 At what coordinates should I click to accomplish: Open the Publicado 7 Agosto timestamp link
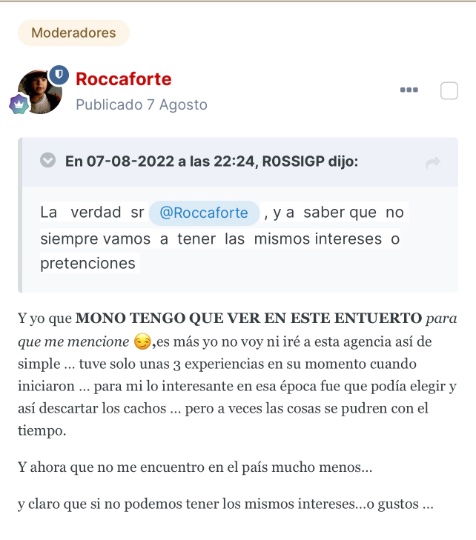click(x=141, y=105)
